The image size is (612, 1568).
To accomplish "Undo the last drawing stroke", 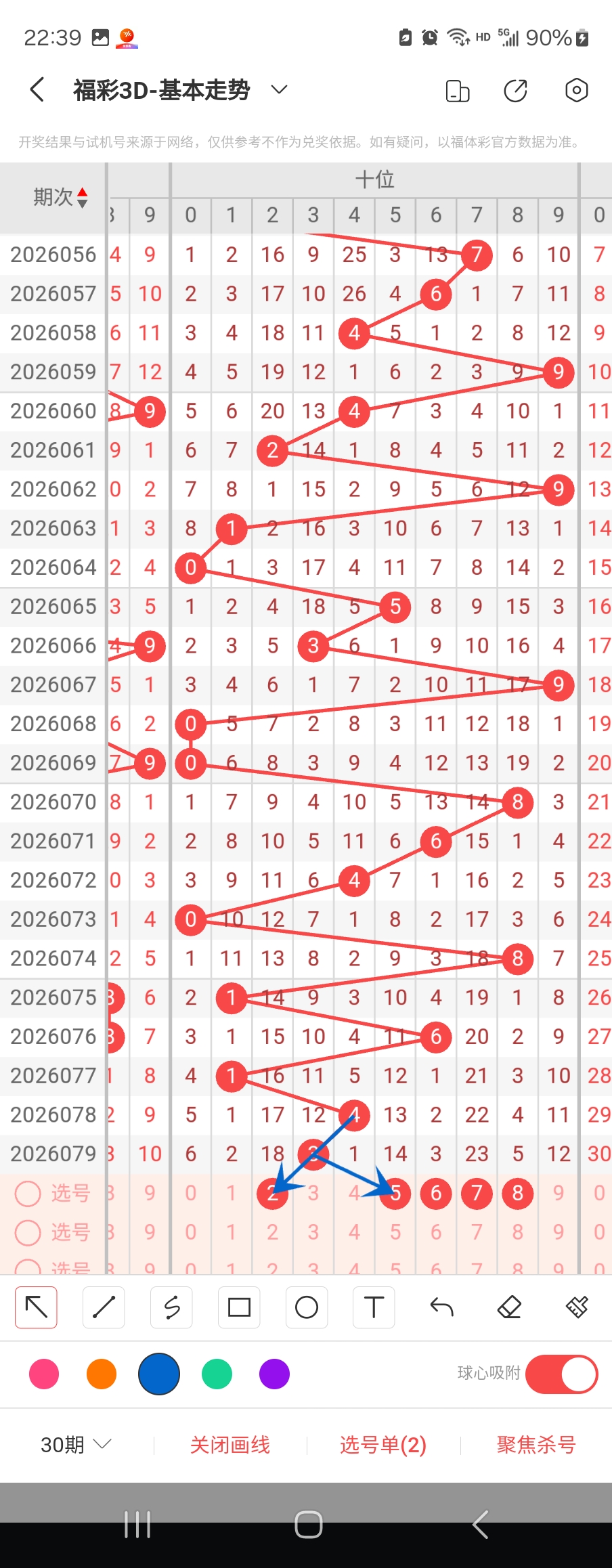I will pyautogui.click(x=441, y=1307).
